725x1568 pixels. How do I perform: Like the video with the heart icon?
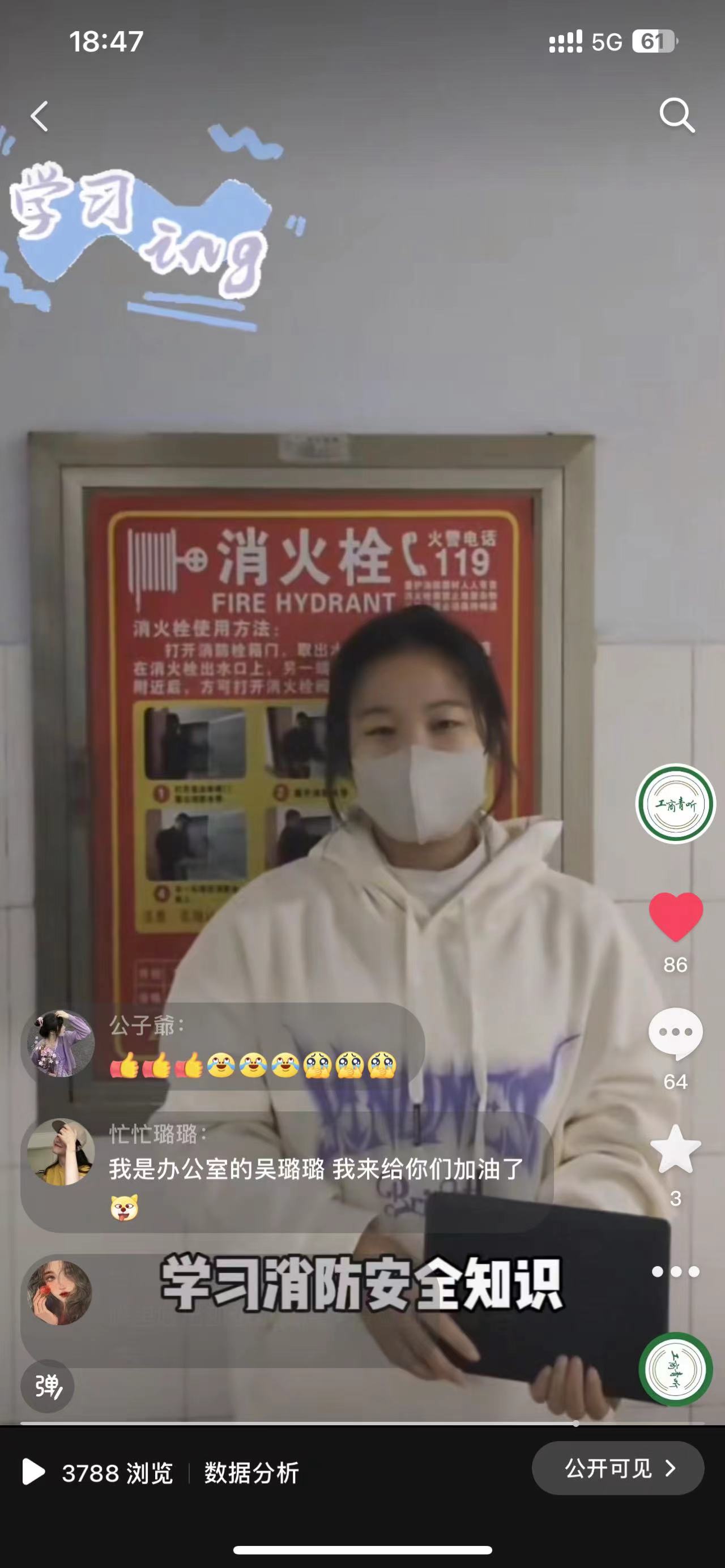pos(676,917)
